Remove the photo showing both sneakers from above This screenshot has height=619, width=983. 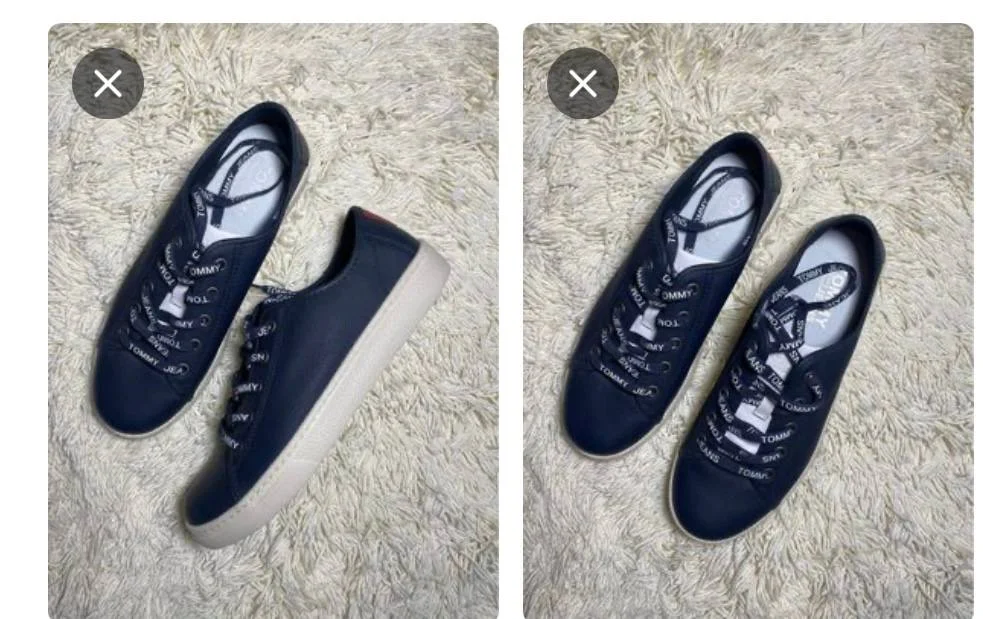pyautogui.click(x=583, y=84)
